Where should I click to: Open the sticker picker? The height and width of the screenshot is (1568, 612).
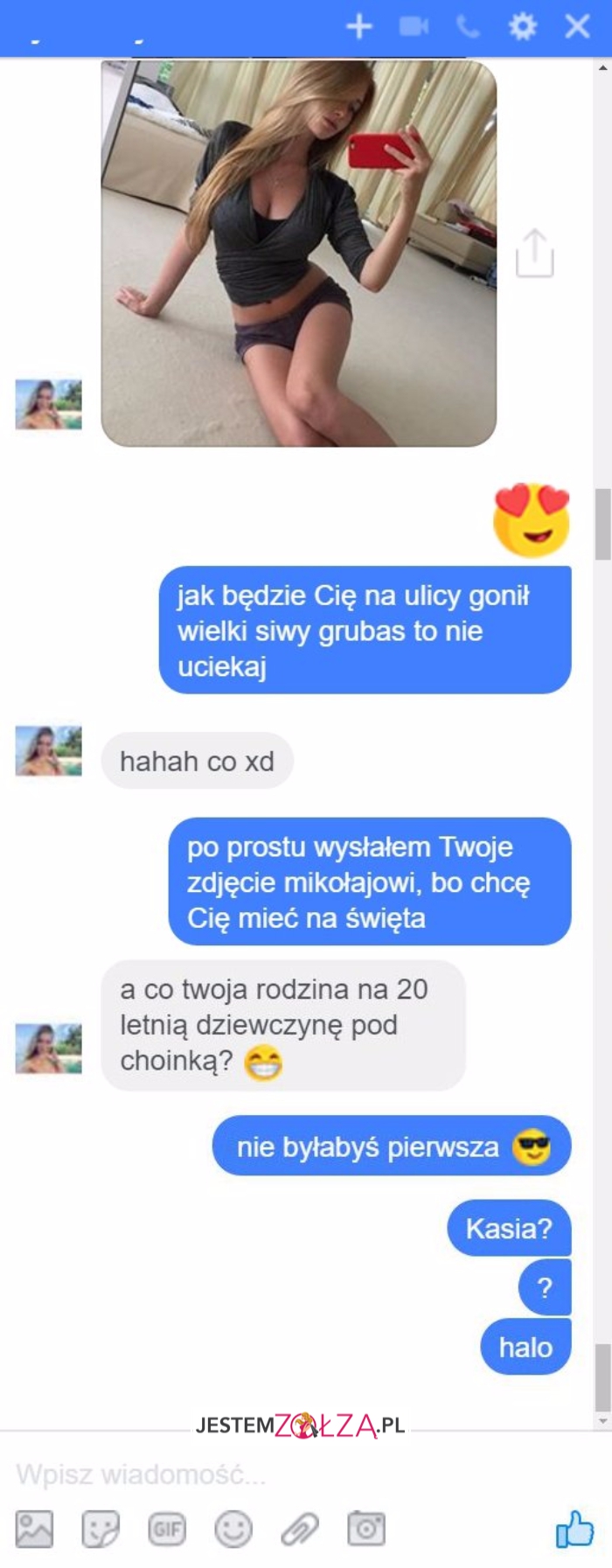[x=101, y=1530]
